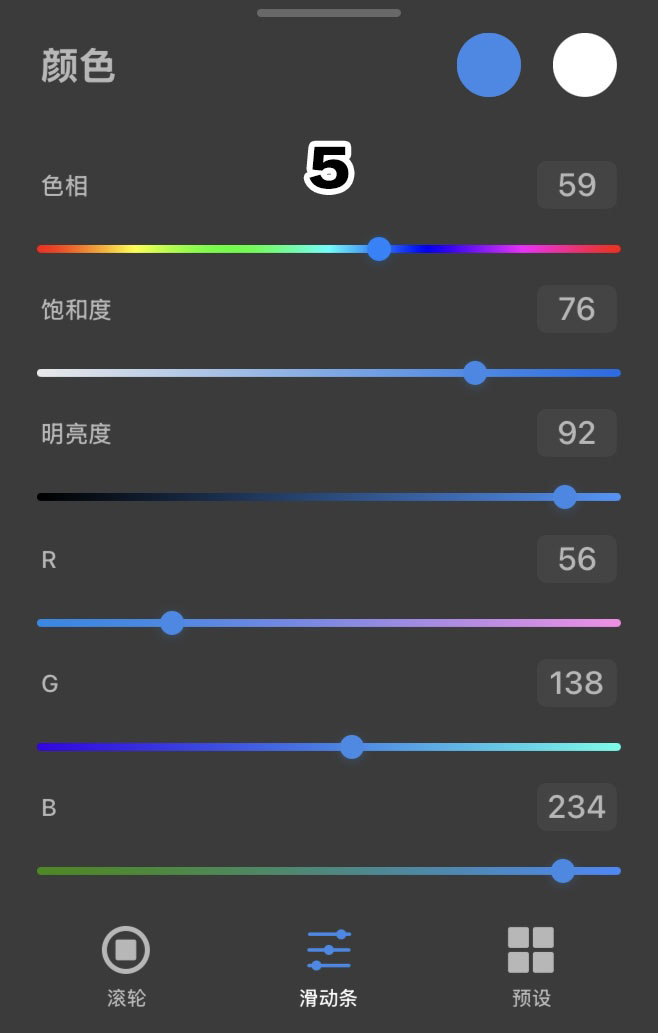Image resolution: width=658 pixels, height=1033 pixels.
Task: Select the blue color swatch
Action: pyautogui.click(x=489, y=65)
